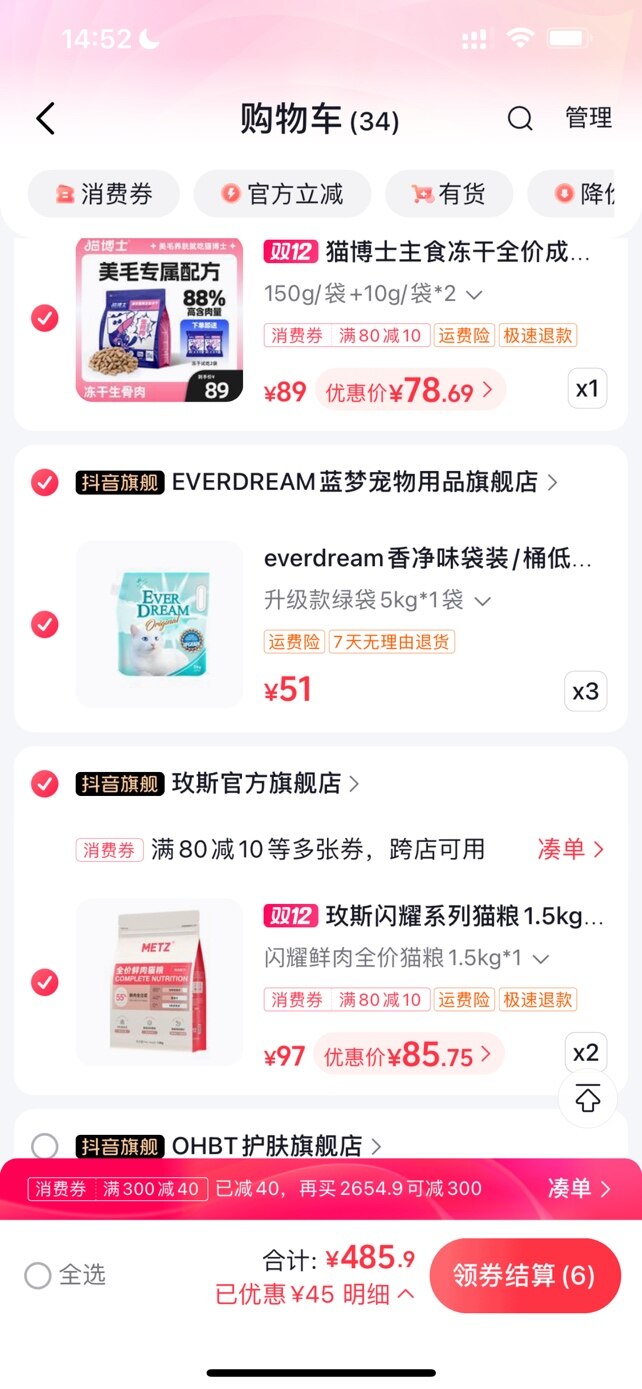Open 玫斯闪耀系列猫粮 product image
The width and height of the screenshot is (642, 1389).
tap(159, 982)
